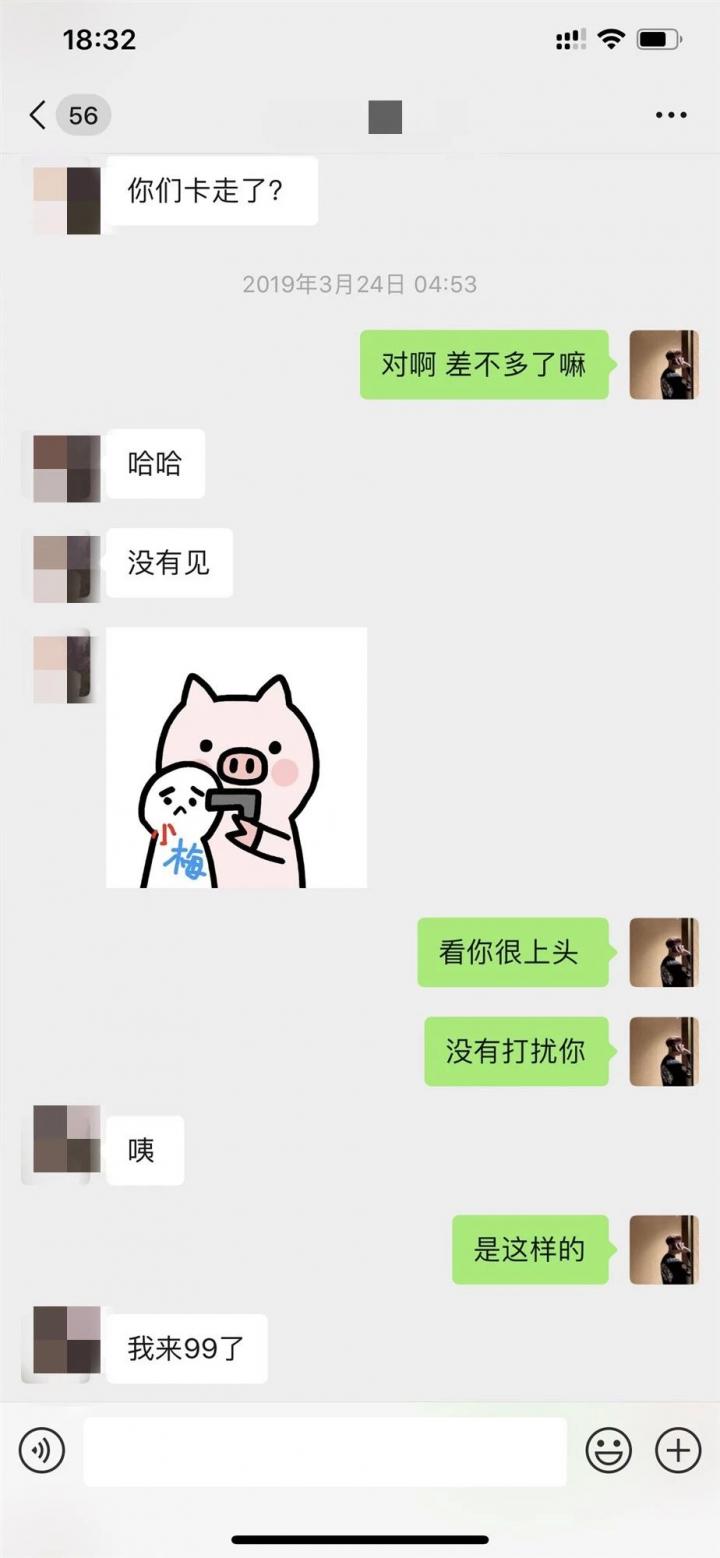
Task: Open the plus attachment menu
Action: 677,1450
